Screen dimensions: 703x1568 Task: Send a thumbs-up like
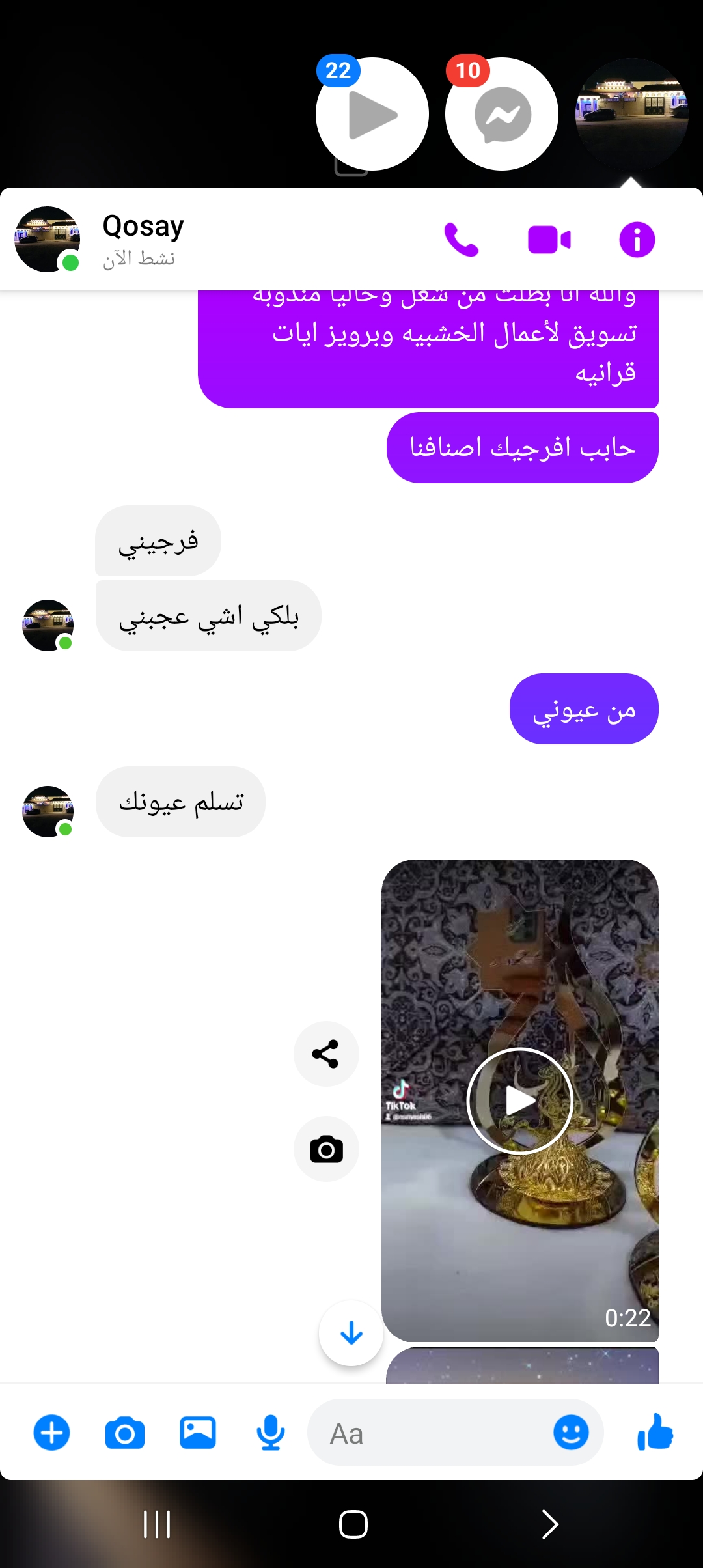click(x=655, y=1433)
